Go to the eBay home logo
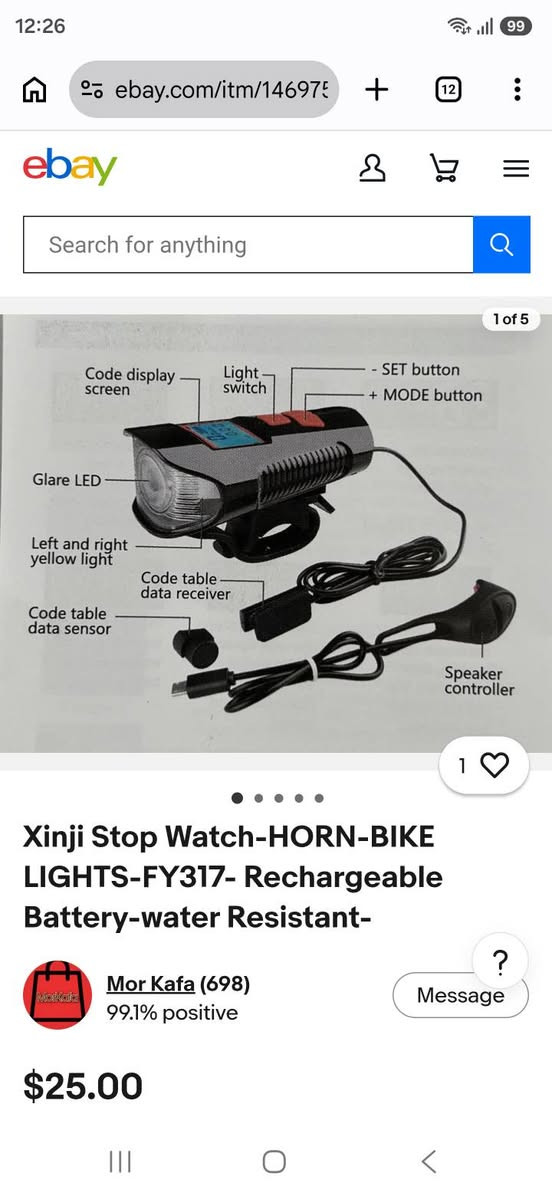This screenshot has width=552, height=1196. coord(69,166)
